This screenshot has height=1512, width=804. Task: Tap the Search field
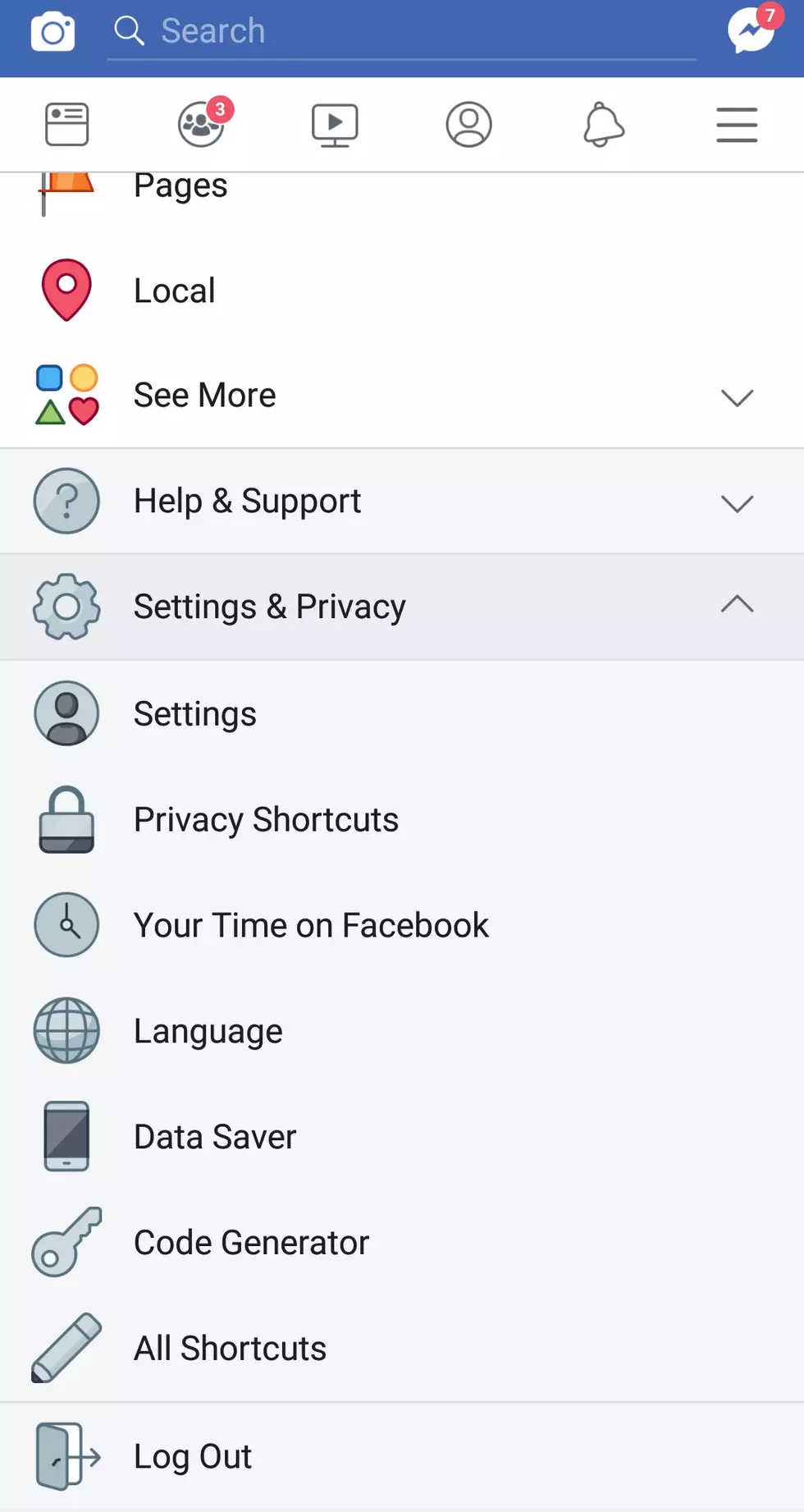(402, 32)
